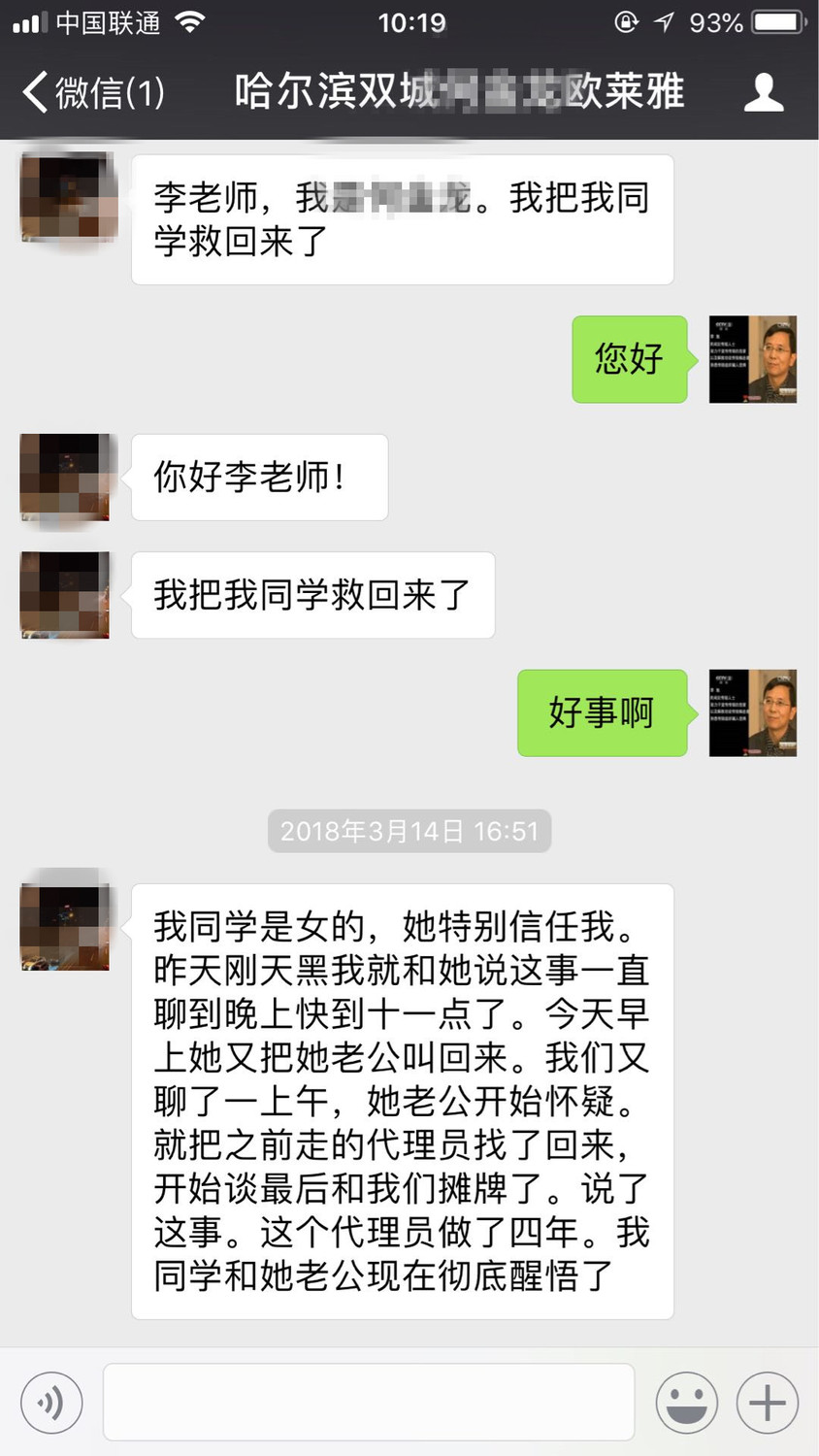Open the attachment plus menu
Viewport: 819px width, 1456px height.
point(767,1402)
